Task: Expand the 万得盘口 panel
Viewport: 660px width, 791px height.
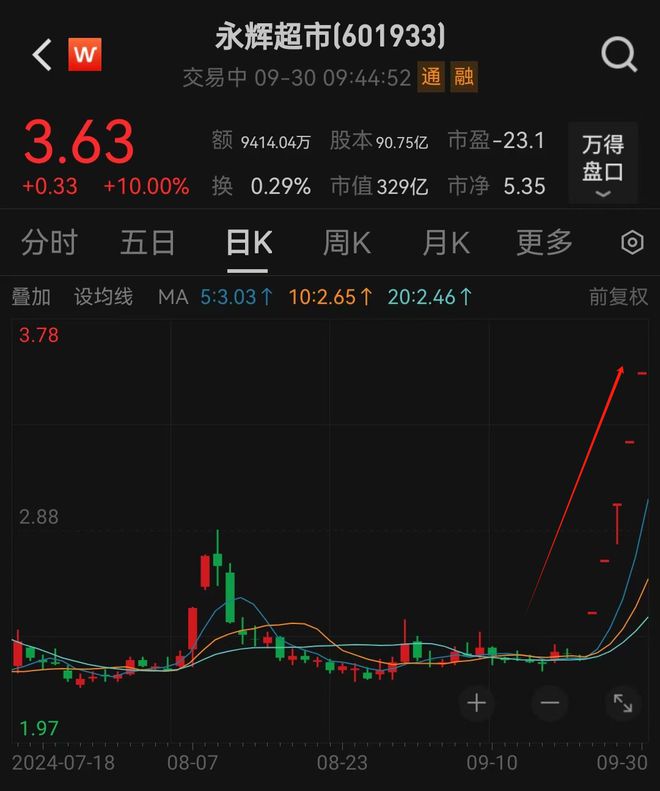Action: coord(603,164)
